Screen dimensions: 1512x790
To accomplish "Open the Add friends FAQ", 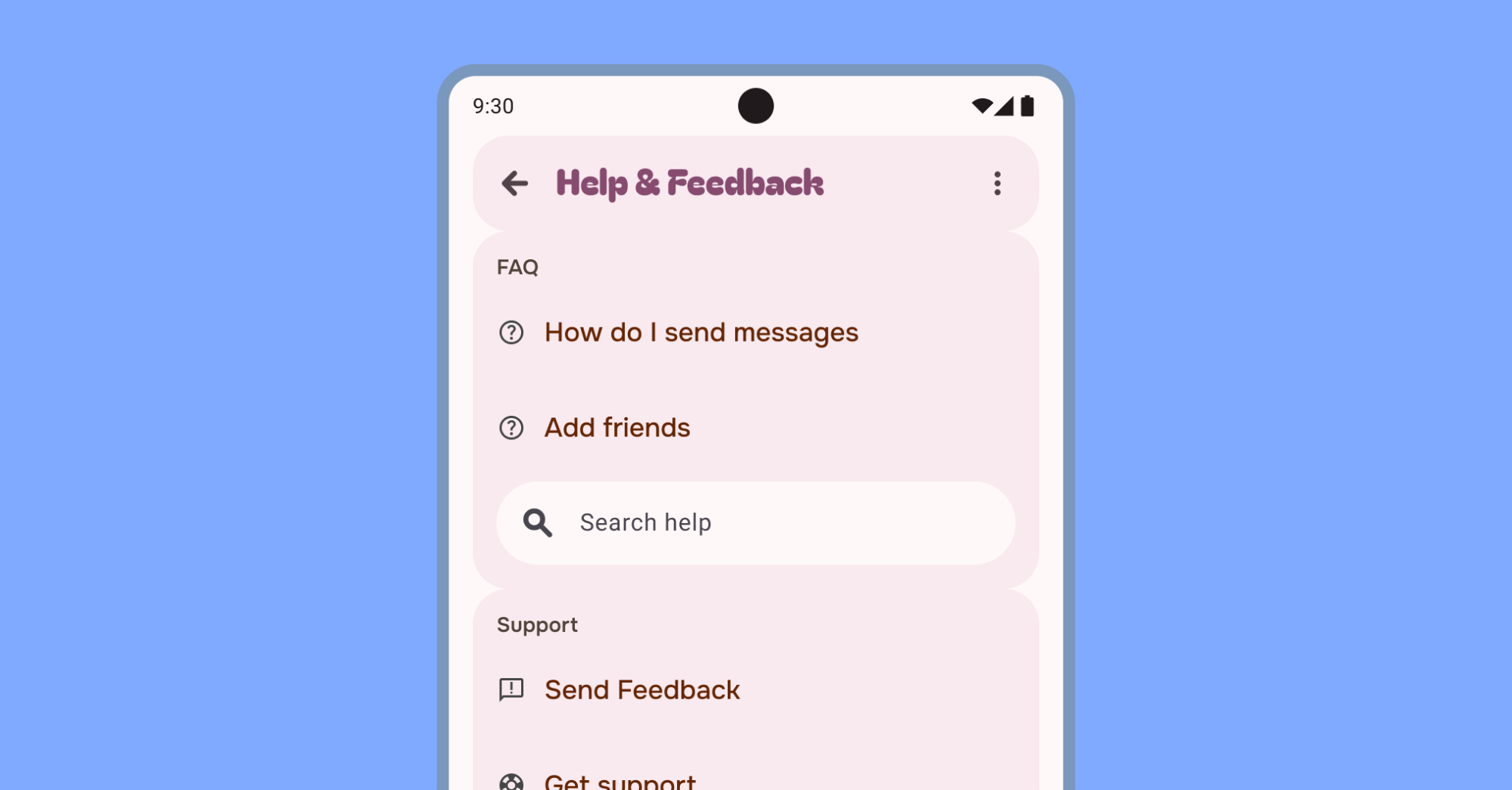I will 617,428.
